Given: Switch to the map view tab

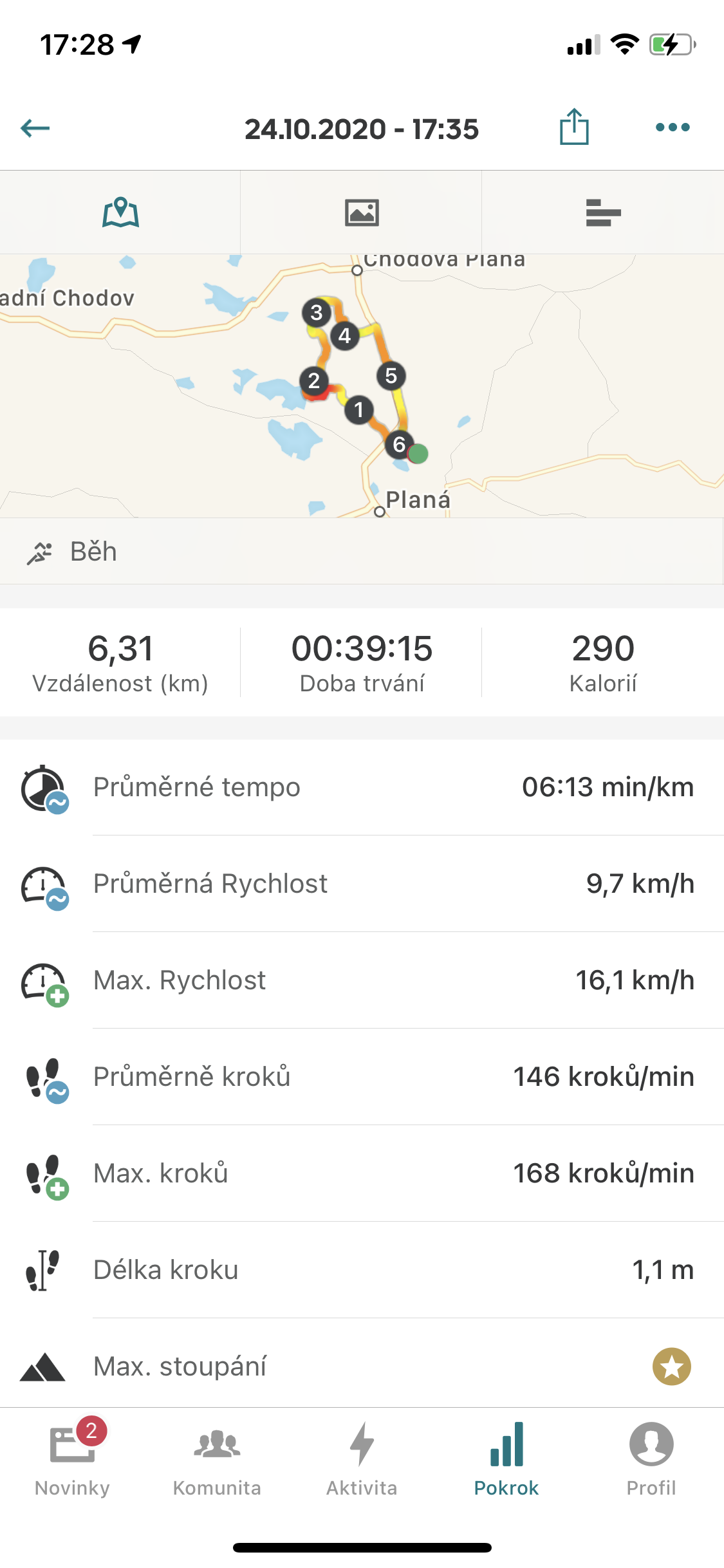Looking at the screenshot, I should 120,212.
